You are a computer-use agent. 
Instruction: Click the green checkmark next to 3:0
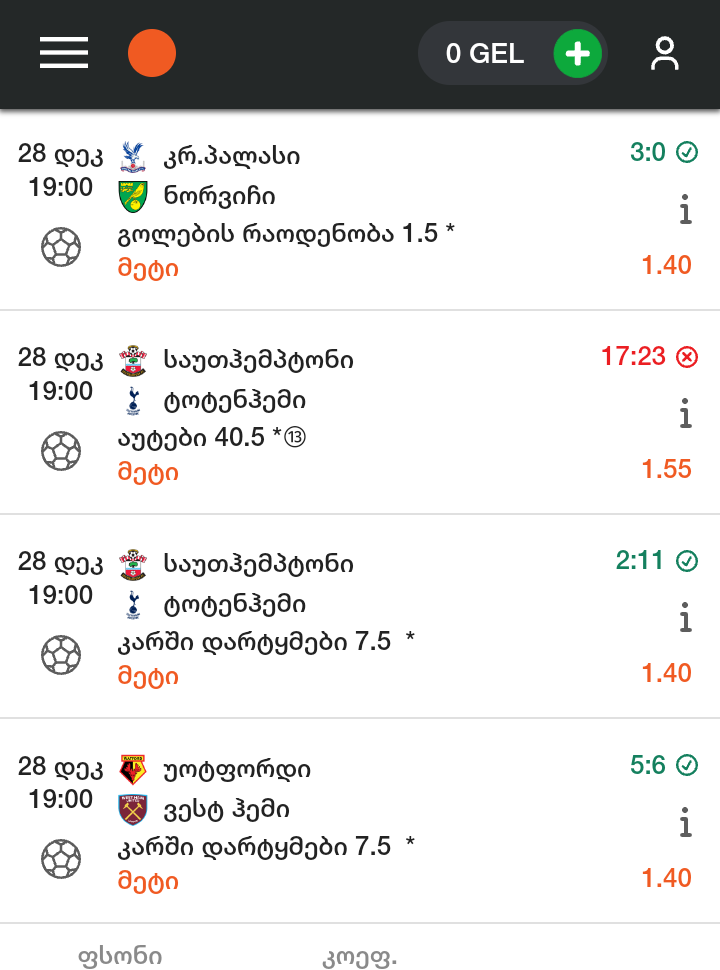click(686, 152)
